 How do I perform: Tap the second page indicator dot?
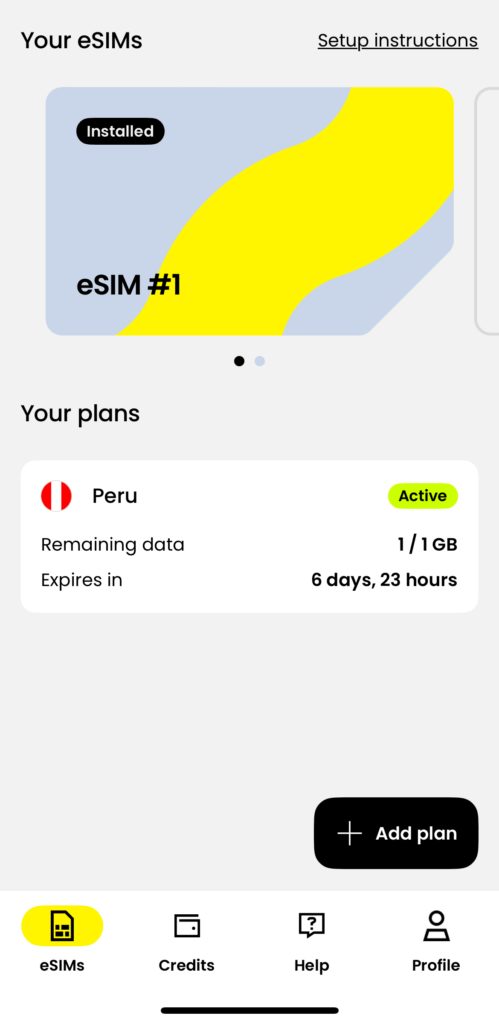click(x=260, y=361)
